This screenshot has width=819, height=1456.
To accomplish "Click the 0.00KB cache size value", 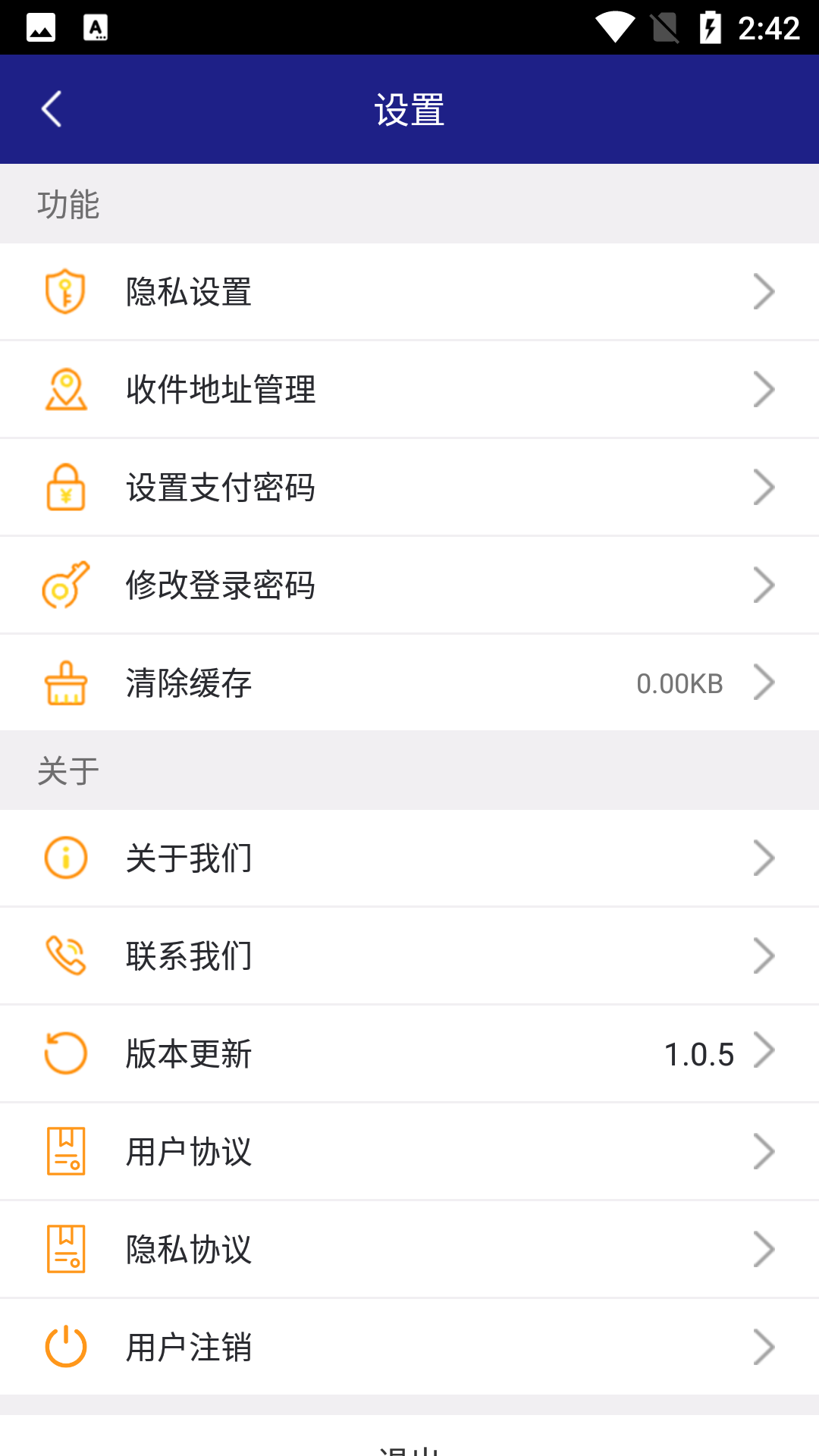I will coord(680,682).
